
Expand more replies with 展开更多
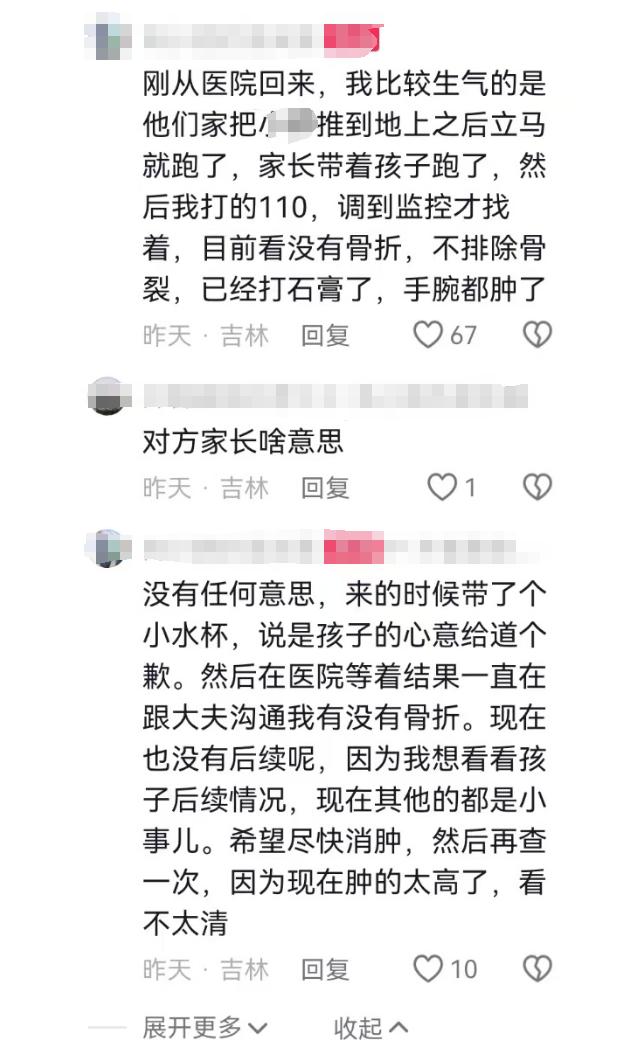(x=205, y=1027)
